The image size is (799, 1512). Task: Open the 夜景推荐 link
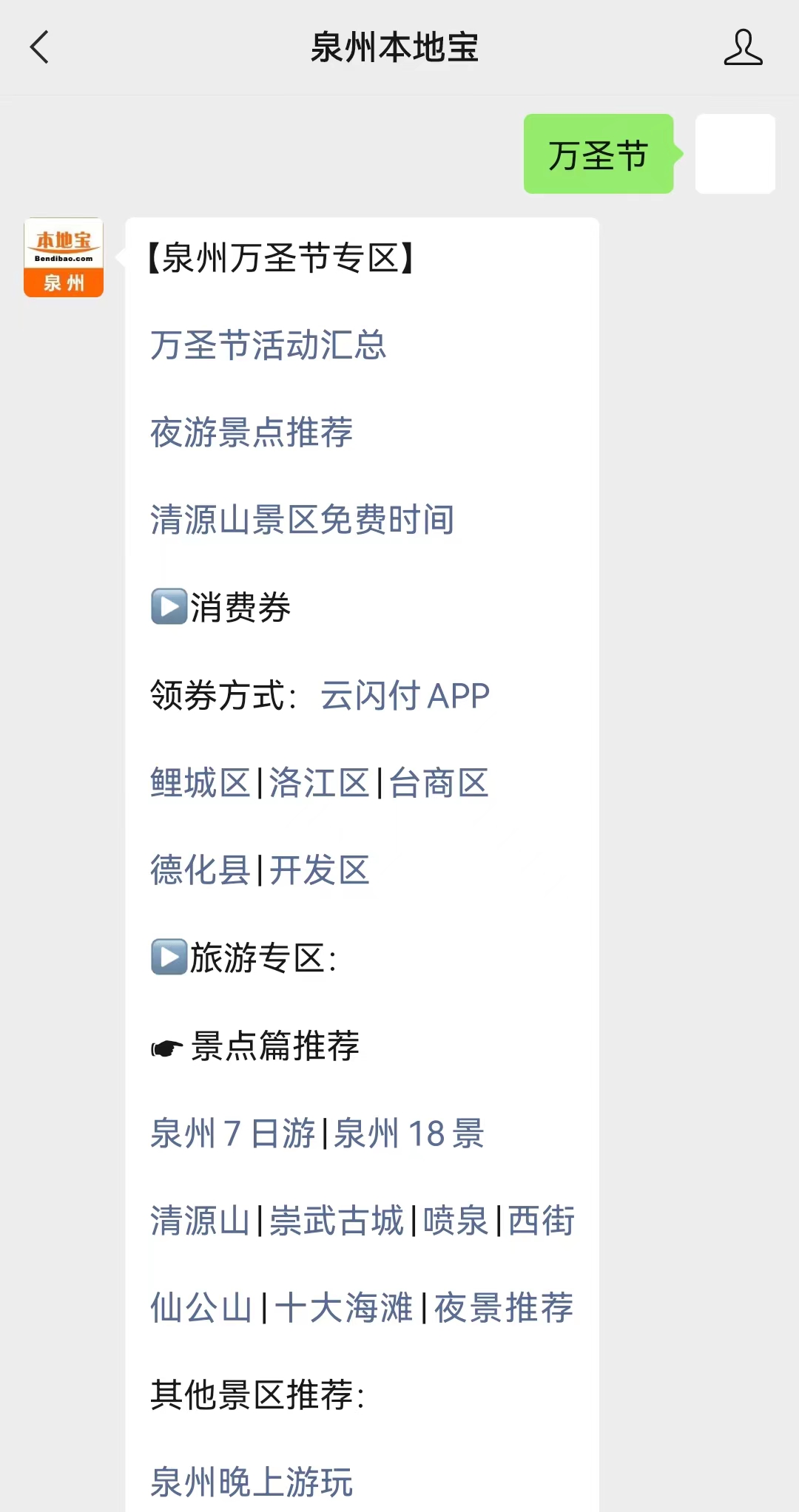(x=504, y=1308)
